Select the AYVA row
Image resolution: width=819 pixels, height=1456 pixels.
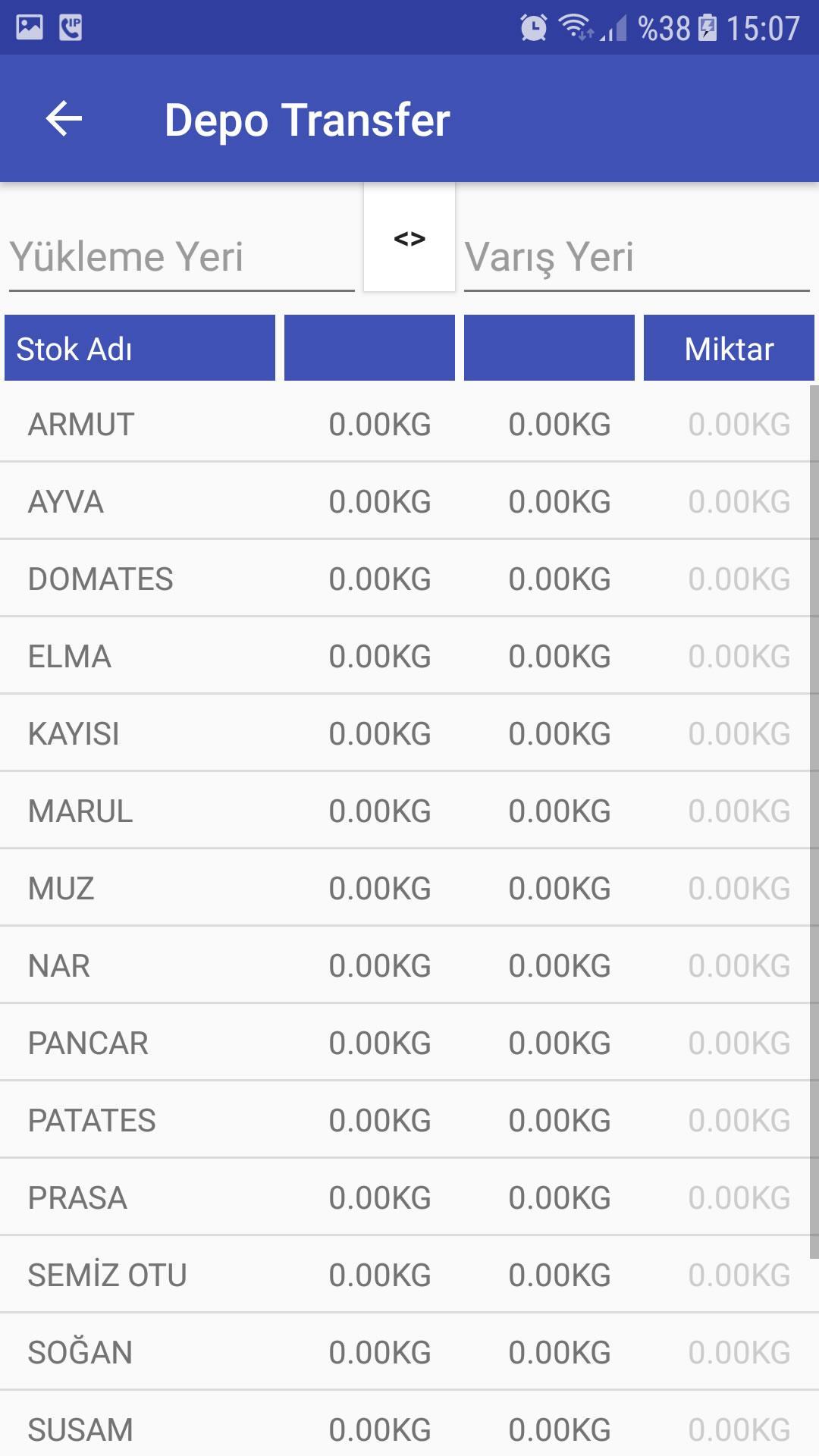tap(409, 501)
